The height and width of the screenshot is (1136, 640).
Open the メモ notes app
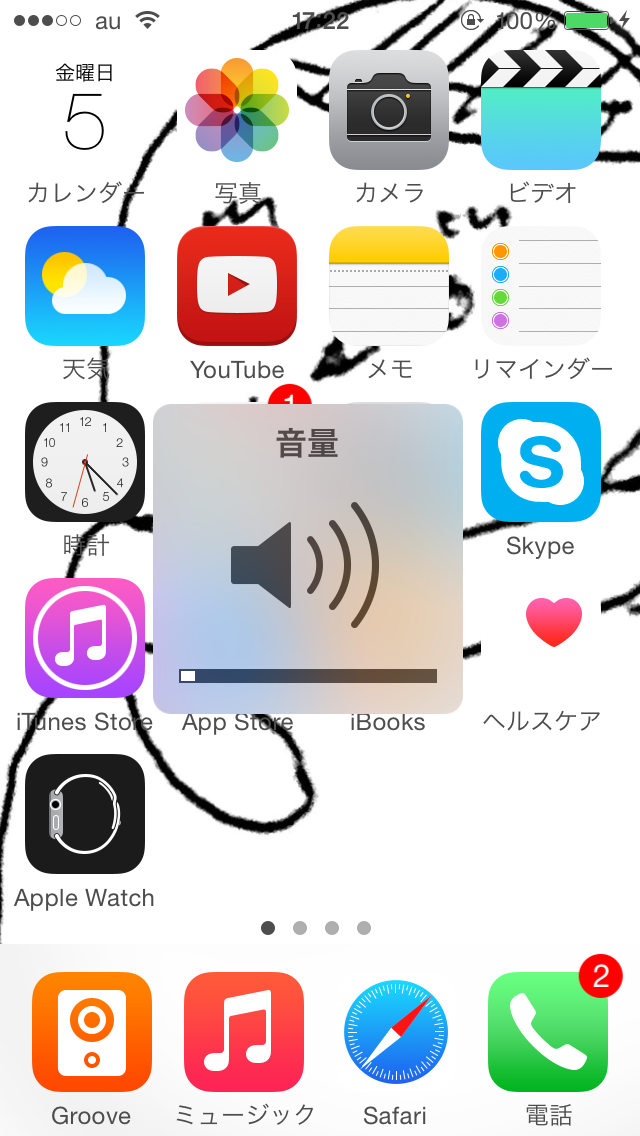pos(389,287)
